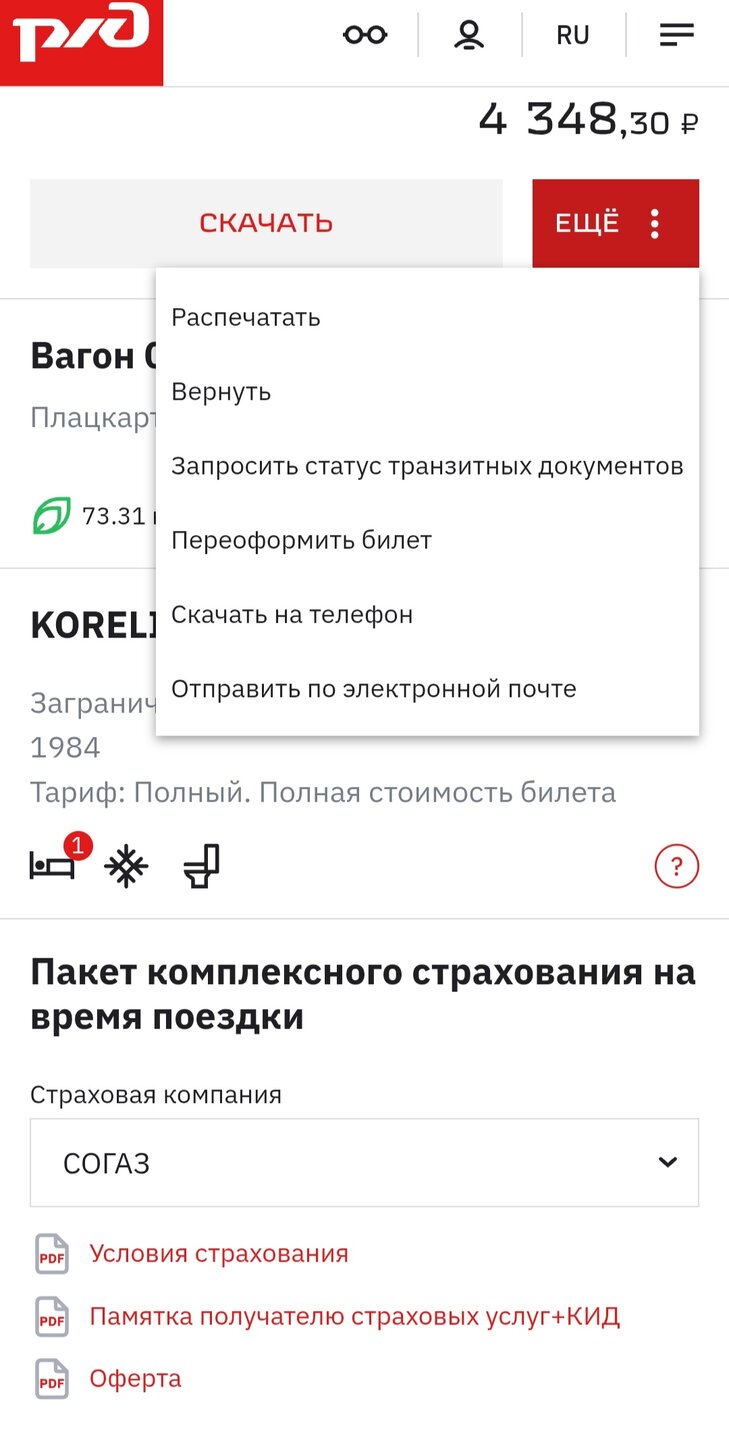Image resolution: width=729 pixels, height=1440 pixels.
Task: Open the accessibility glasses mode
Action: click(x=365, y=35)
